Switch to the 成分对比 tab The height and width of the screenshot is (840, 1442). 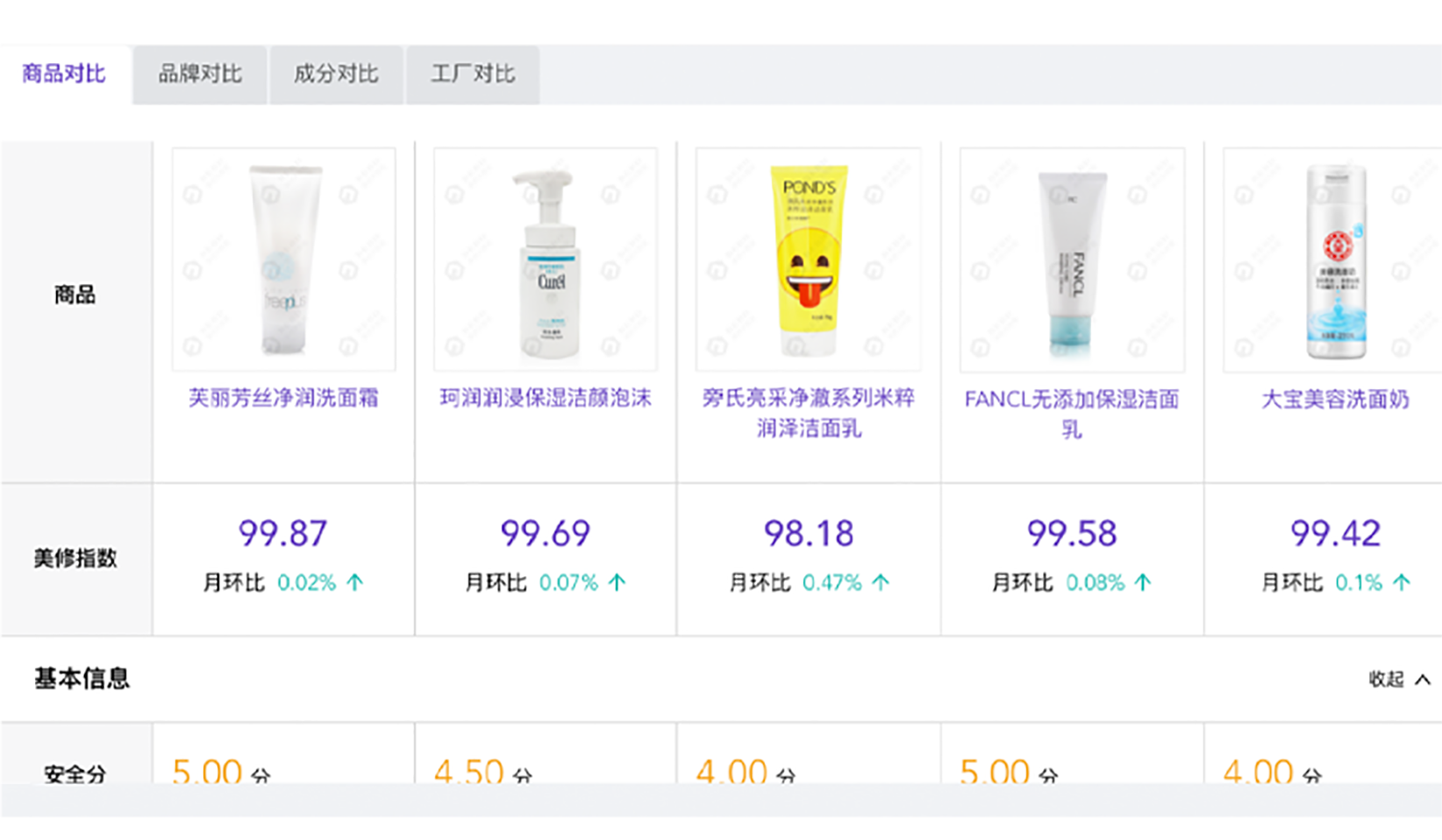click(336, 75)
